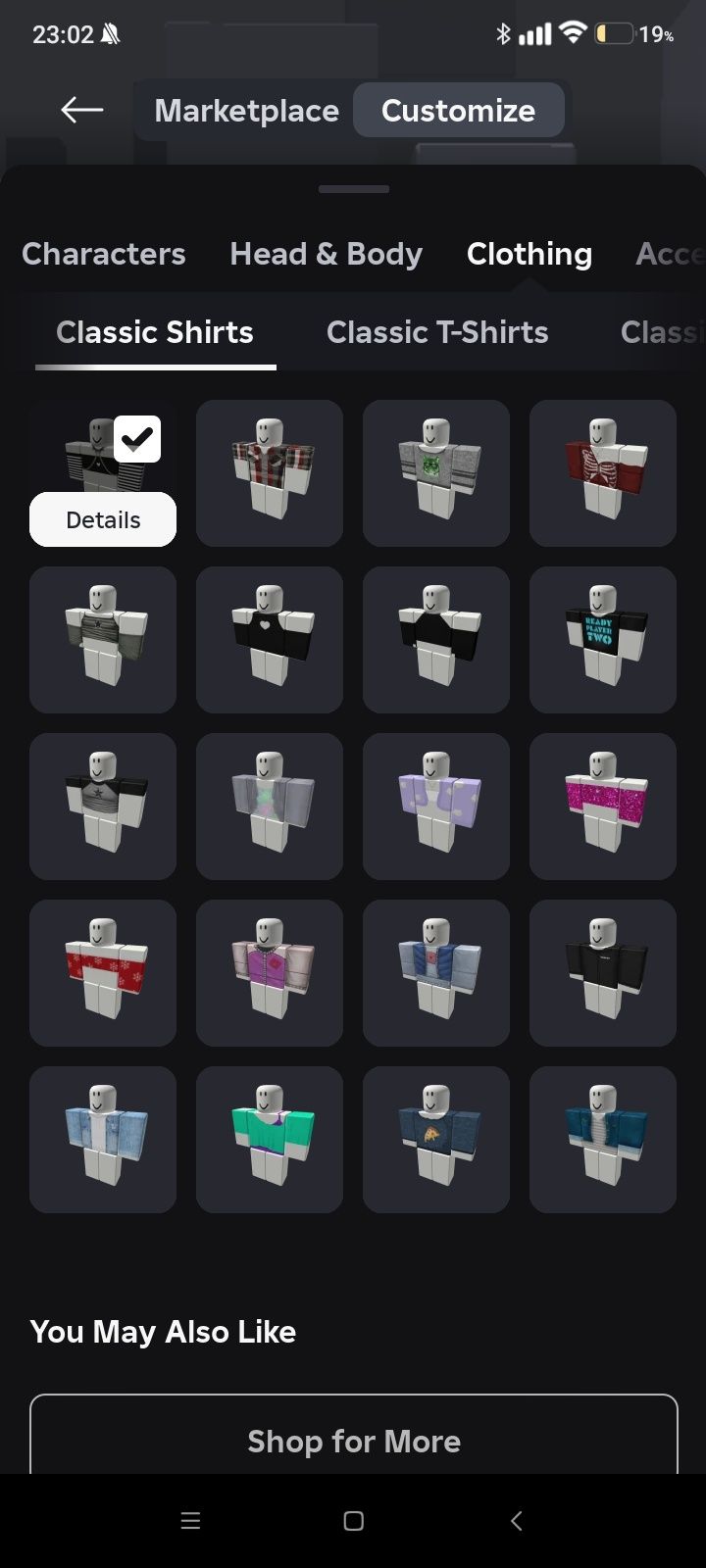
Task: Switch to the Head & Body category
Action: pos(326,254)
